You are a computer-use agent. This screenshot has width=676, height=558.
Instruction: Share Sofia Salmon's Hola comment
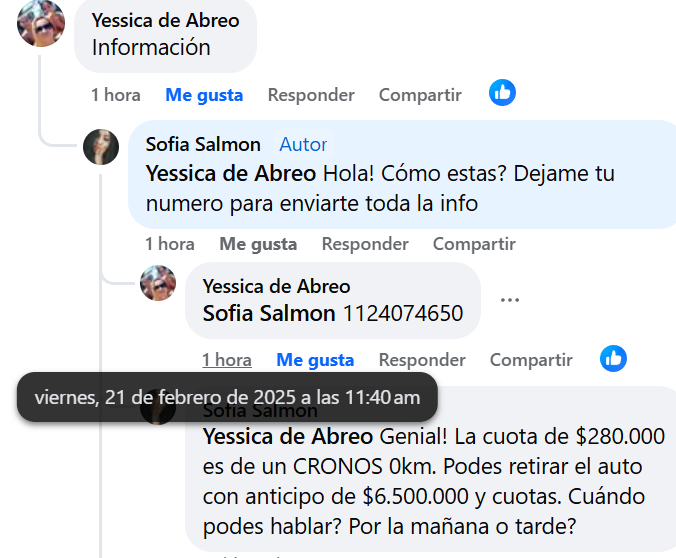(474, 243)
